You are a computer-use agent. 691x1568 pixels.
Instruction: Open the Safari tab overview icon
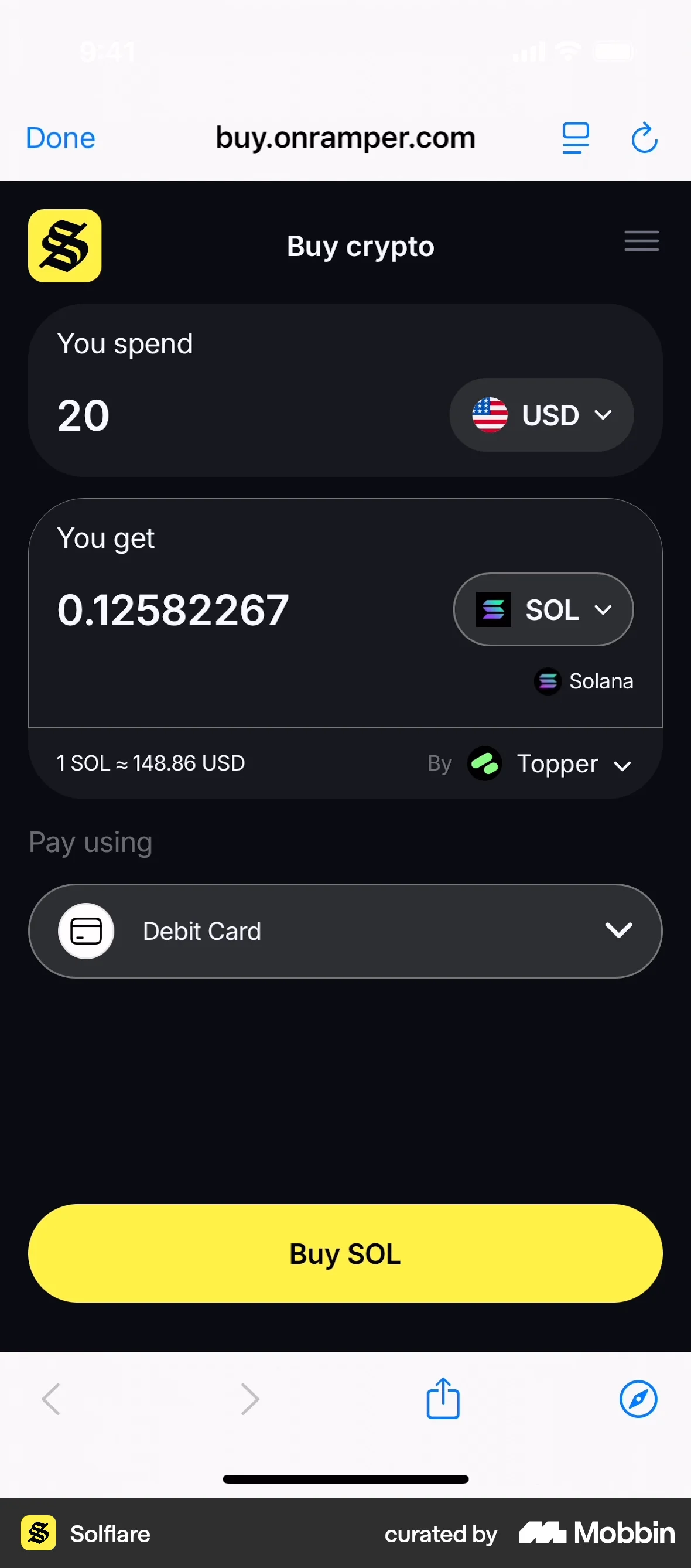576,138
